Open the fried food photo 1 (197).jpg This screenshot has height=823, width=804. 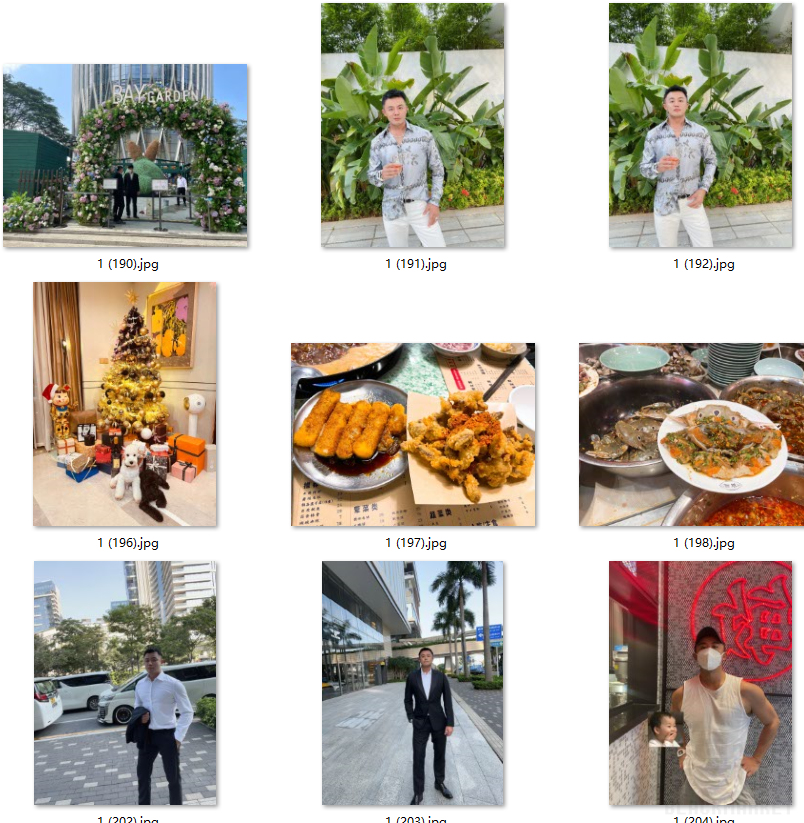(x=413, y=434)
